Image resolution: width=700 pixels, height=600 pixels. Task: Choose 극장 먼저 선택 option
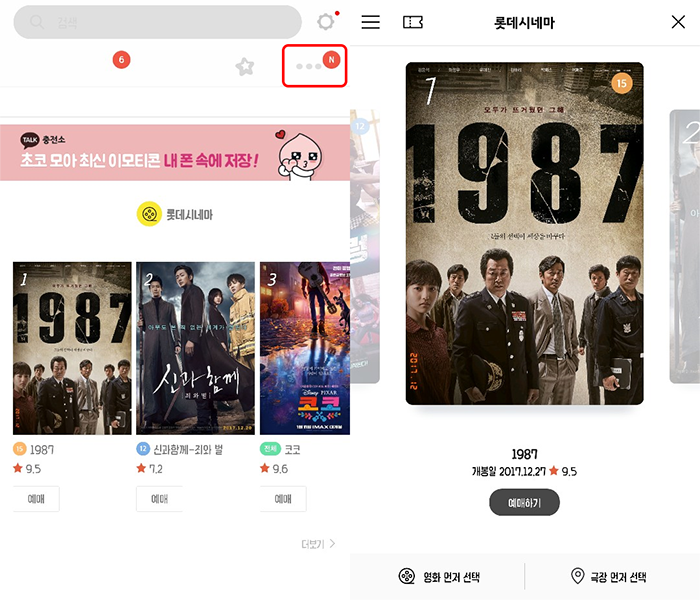[x=608, y=577]
